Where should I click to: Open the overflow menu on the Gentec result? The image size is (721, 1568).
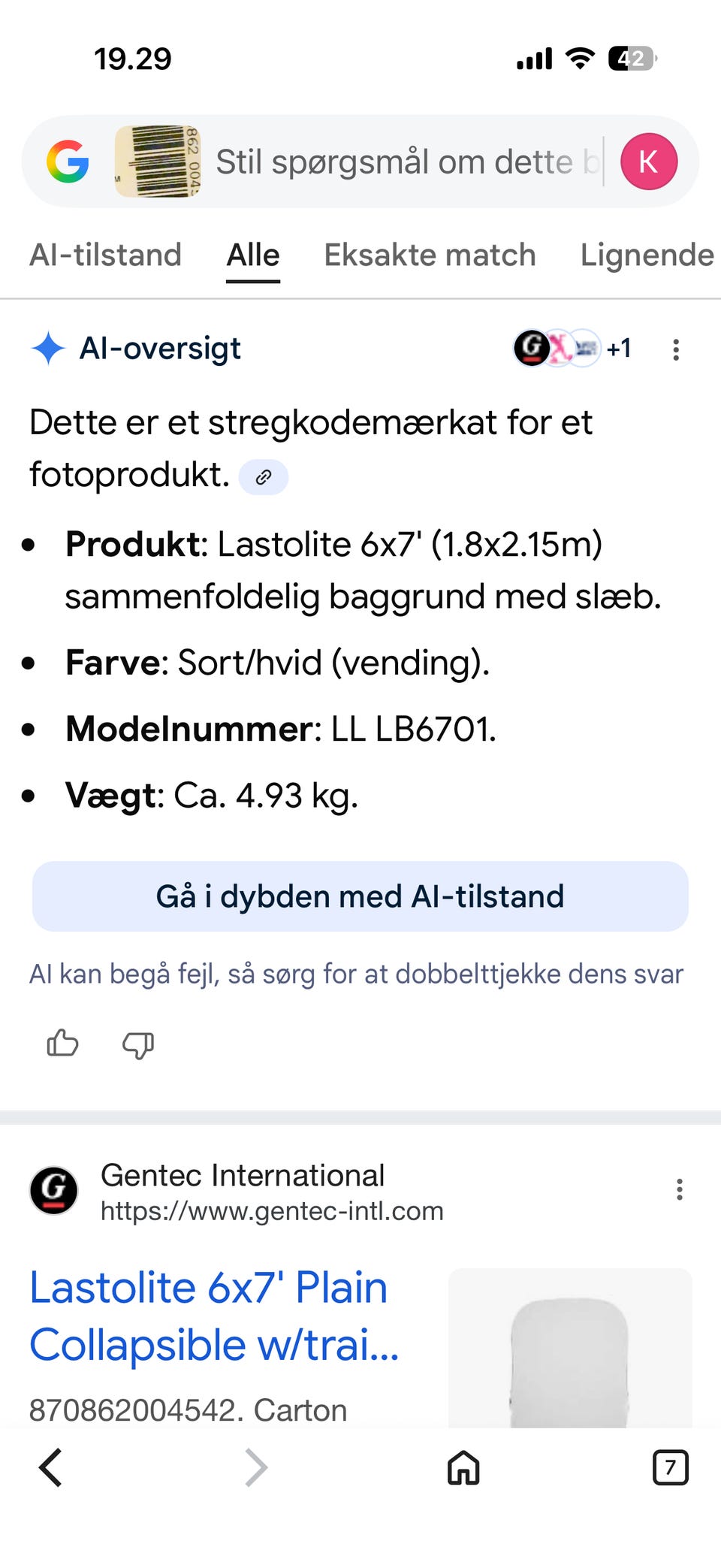[x=680, y=1189]
